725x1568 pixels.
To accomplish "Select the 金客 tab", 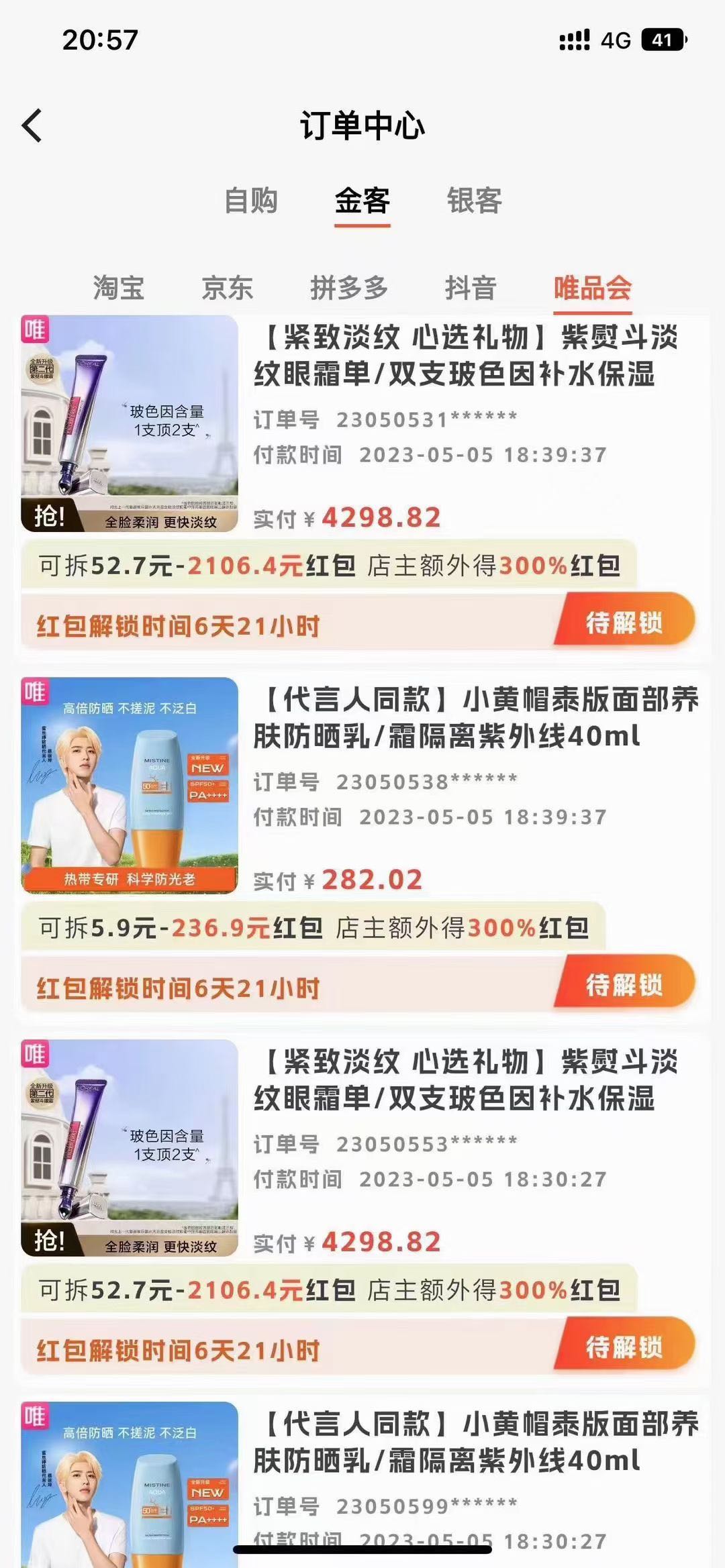I will click(362, 201).
